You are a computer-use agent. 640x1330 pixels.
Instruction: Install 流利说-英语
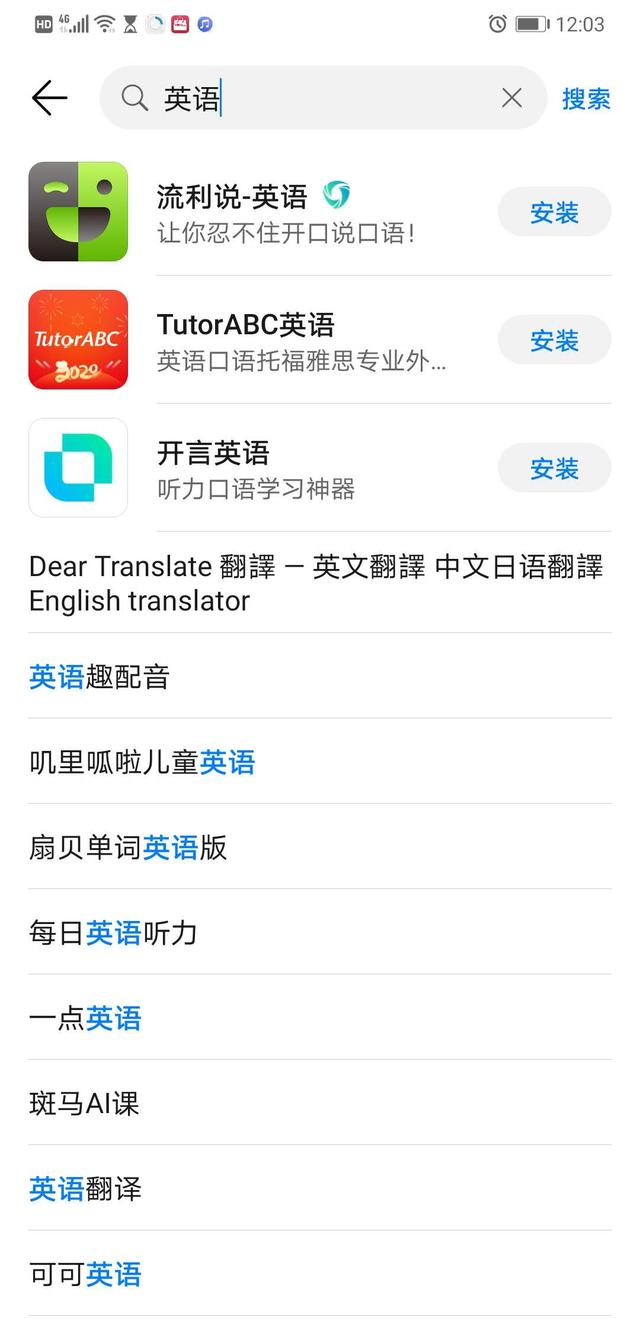point(554,212)
